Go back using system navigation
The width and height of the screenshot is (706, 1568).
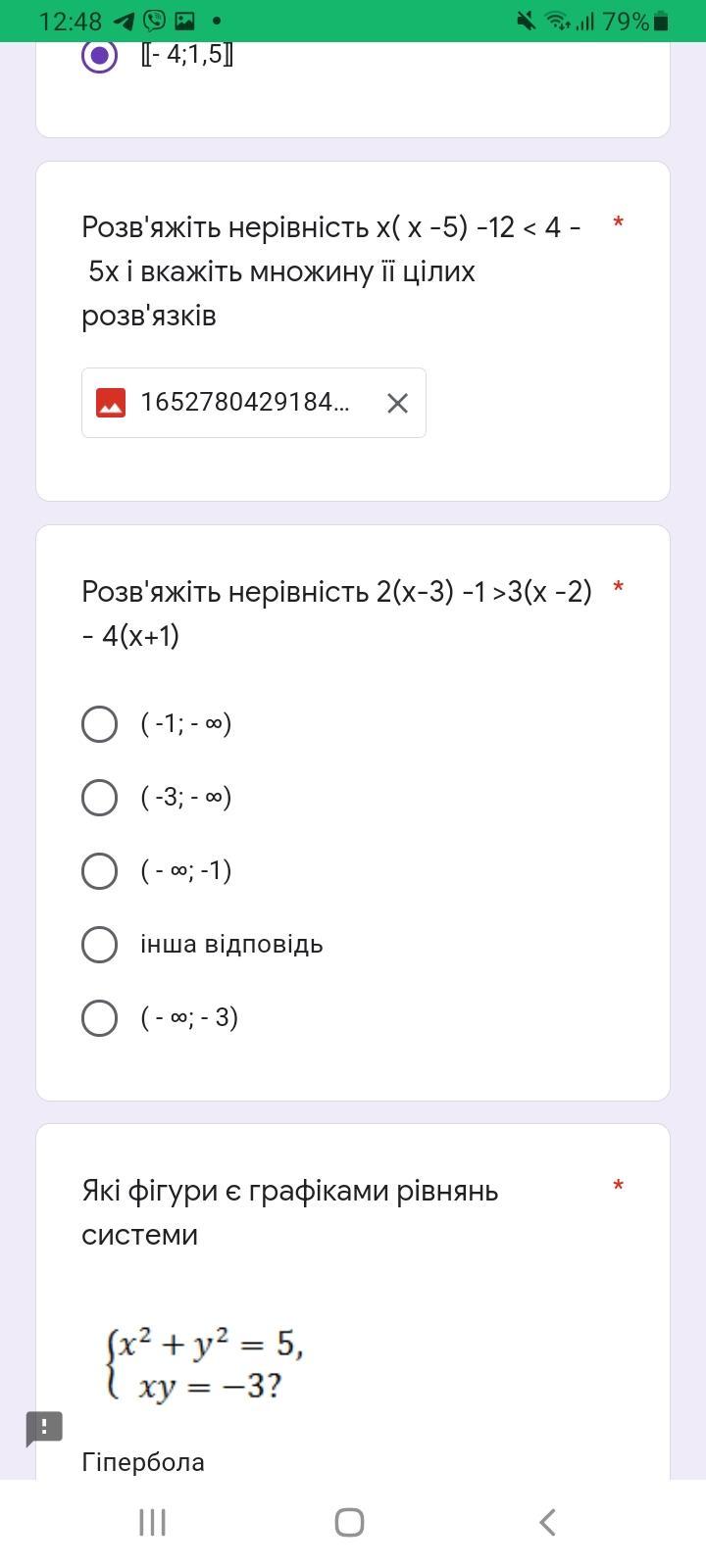click(x=547, y=1522)
